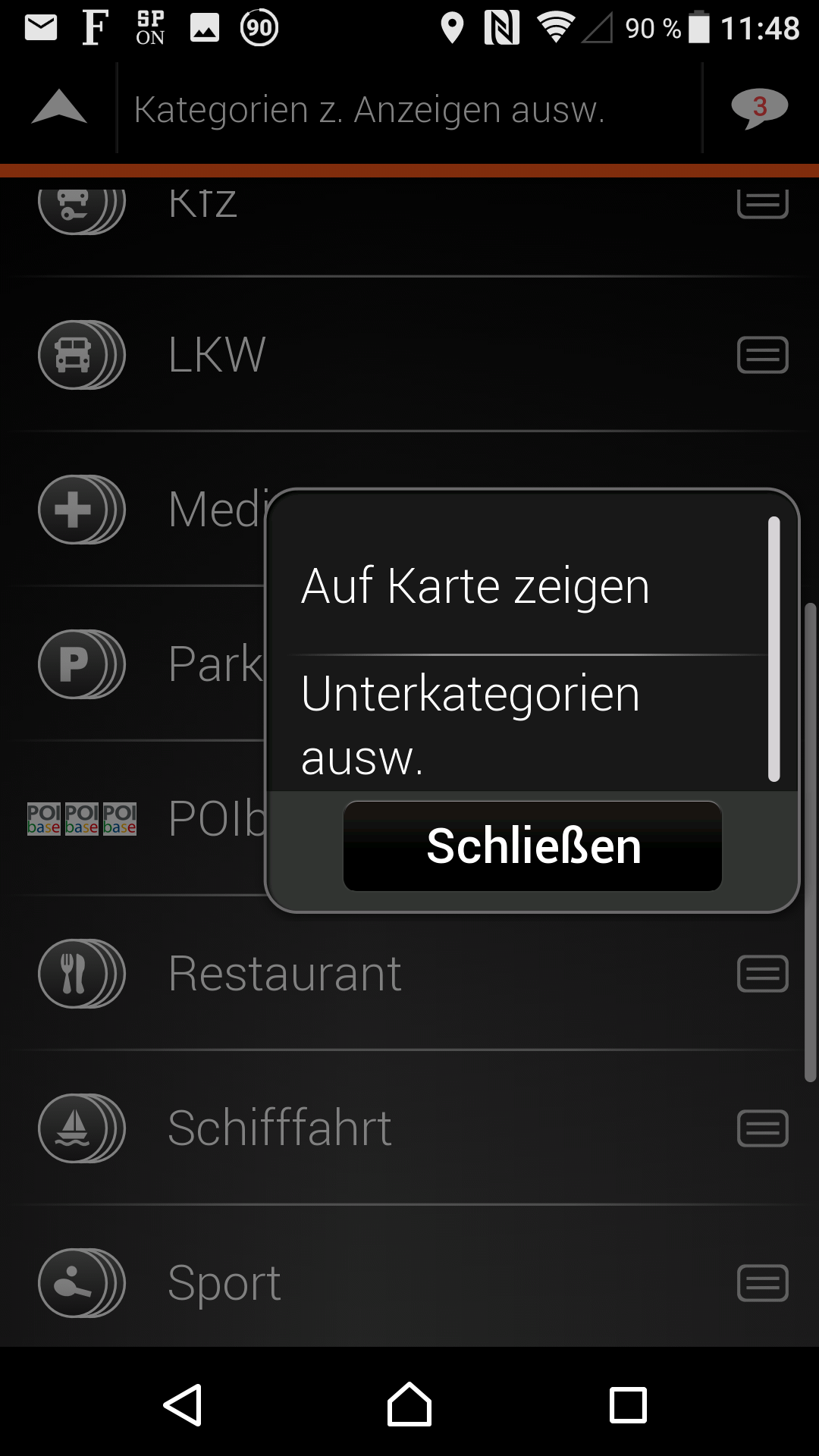819x1456 pixels.
Task: Open the Sport category
Action: coord(224,1283)
